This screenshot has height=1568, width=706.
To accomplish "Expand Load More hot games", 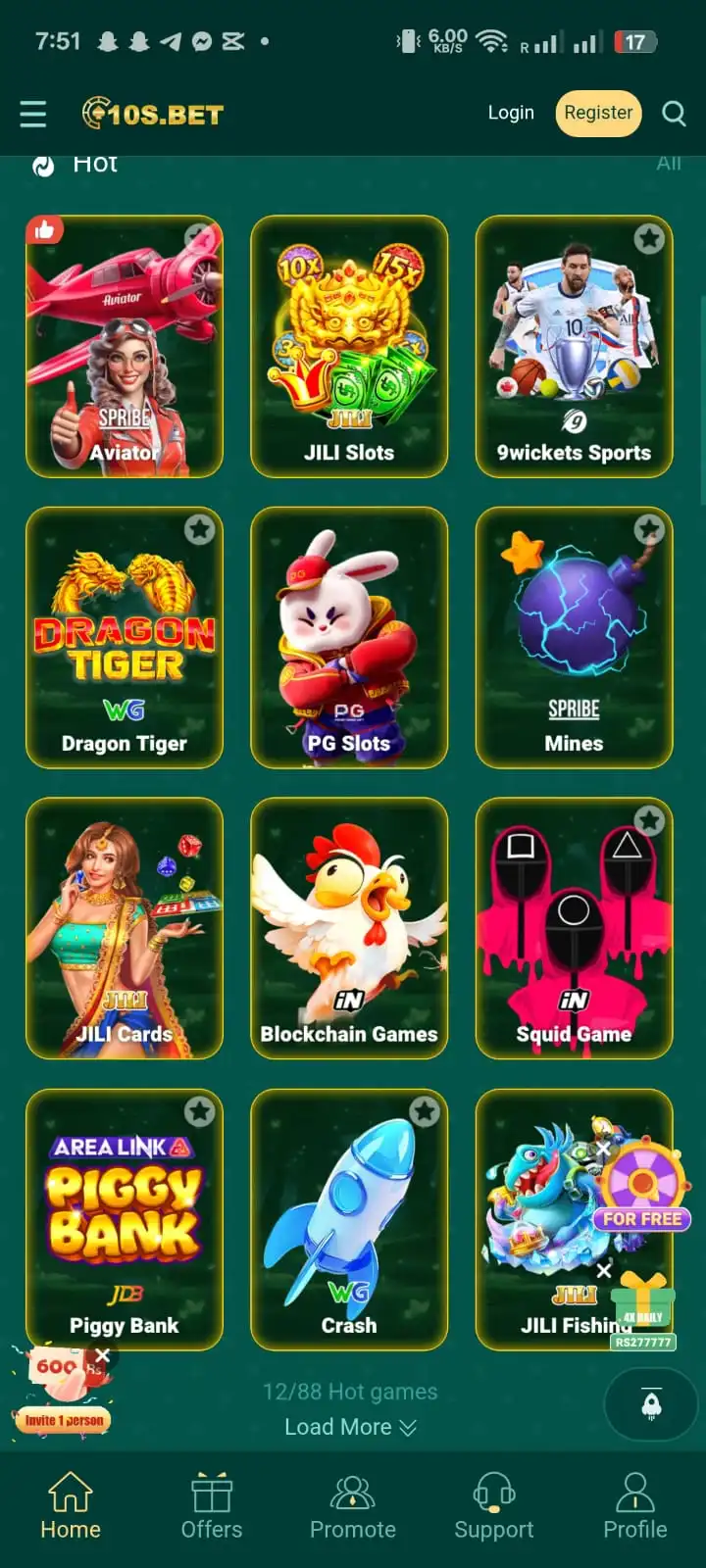I will pos(350,1427).
